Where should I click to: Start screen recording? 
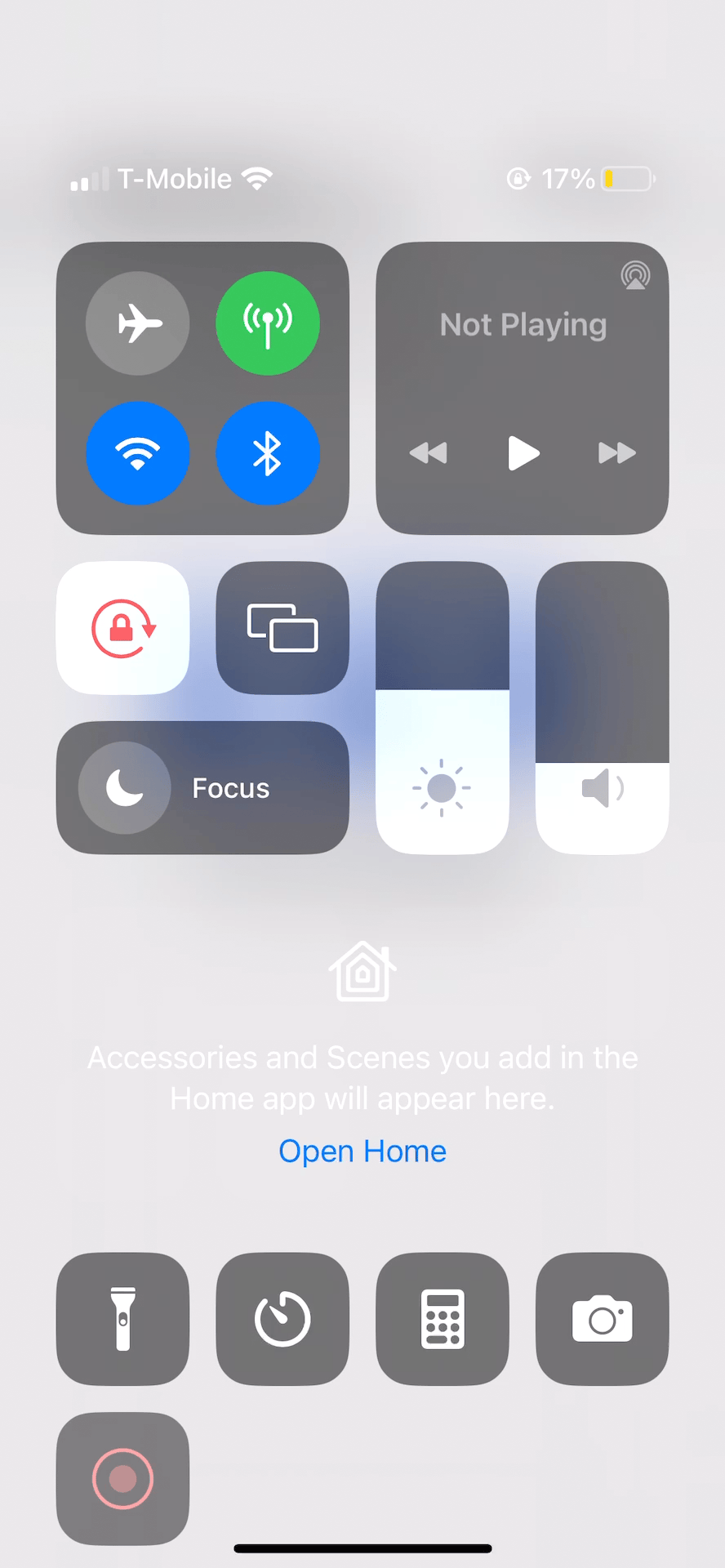point(122,1479)
